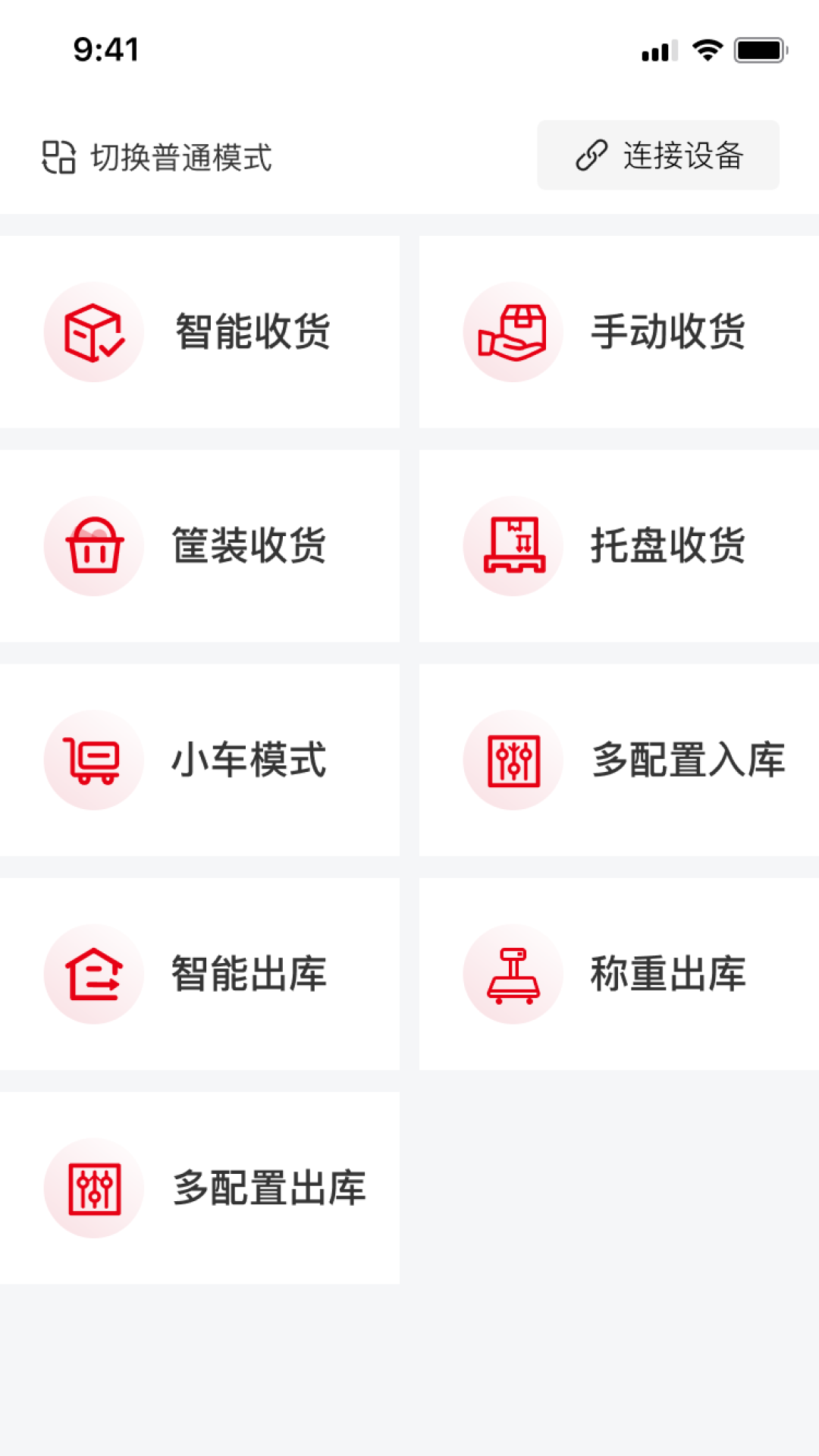Select the 智能收货 smart receiving box icon
Image resolution: width=819 pixels, height=1456 pixels.
[x=93, y=332]
